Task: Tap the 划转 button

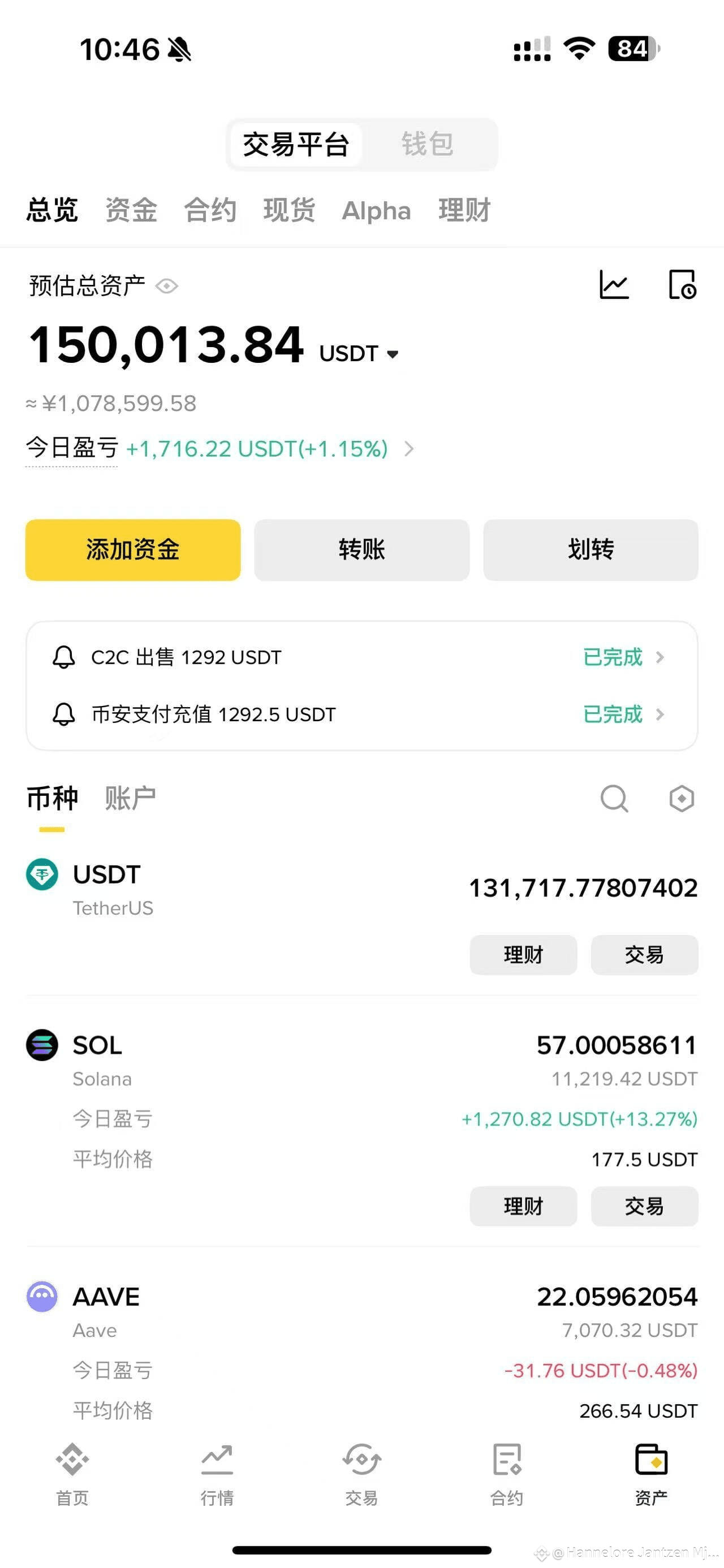Action: click(591, 549)
